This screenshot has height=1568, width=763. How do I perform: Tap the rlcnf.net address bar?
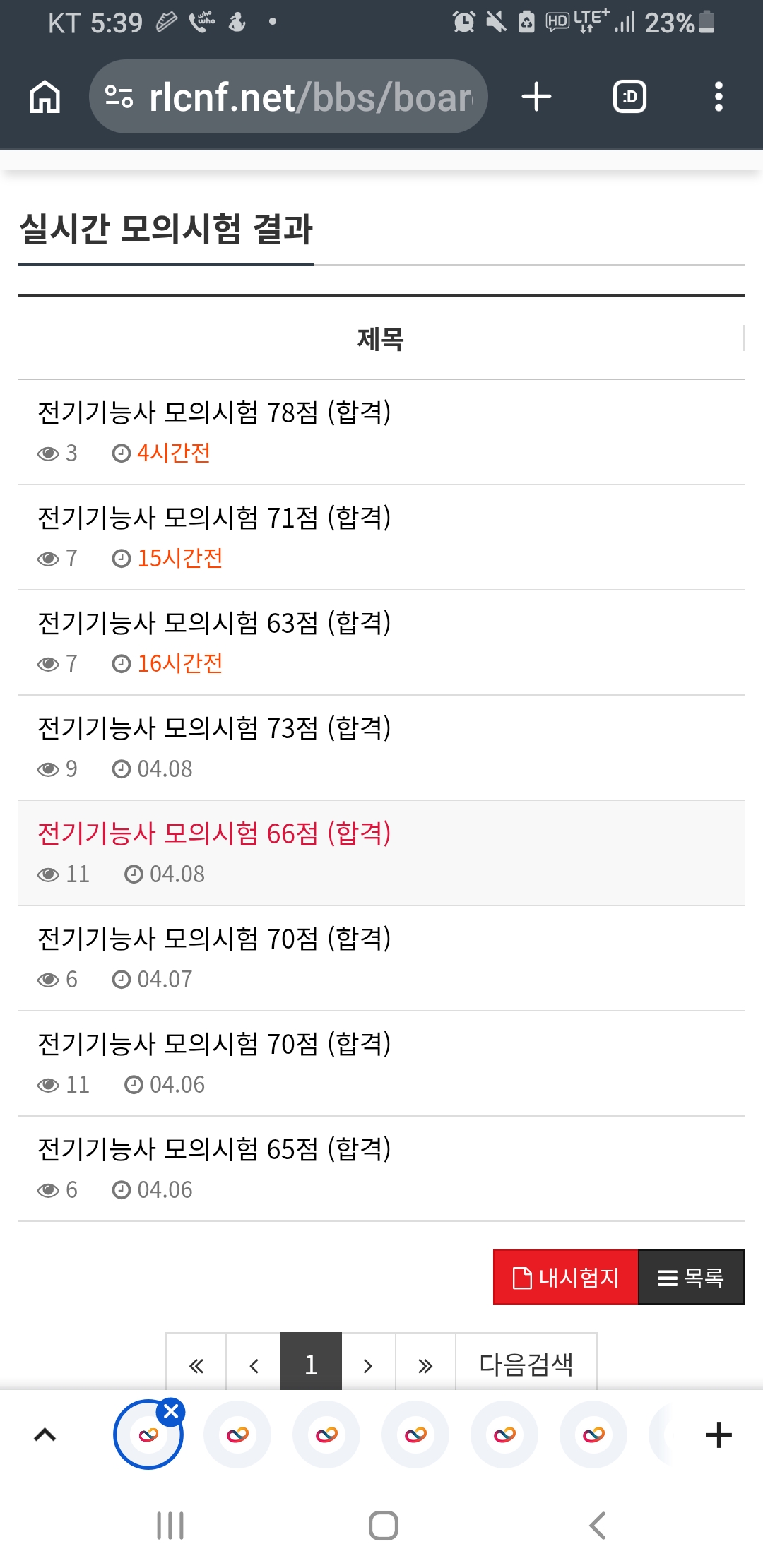pos(288,97)
